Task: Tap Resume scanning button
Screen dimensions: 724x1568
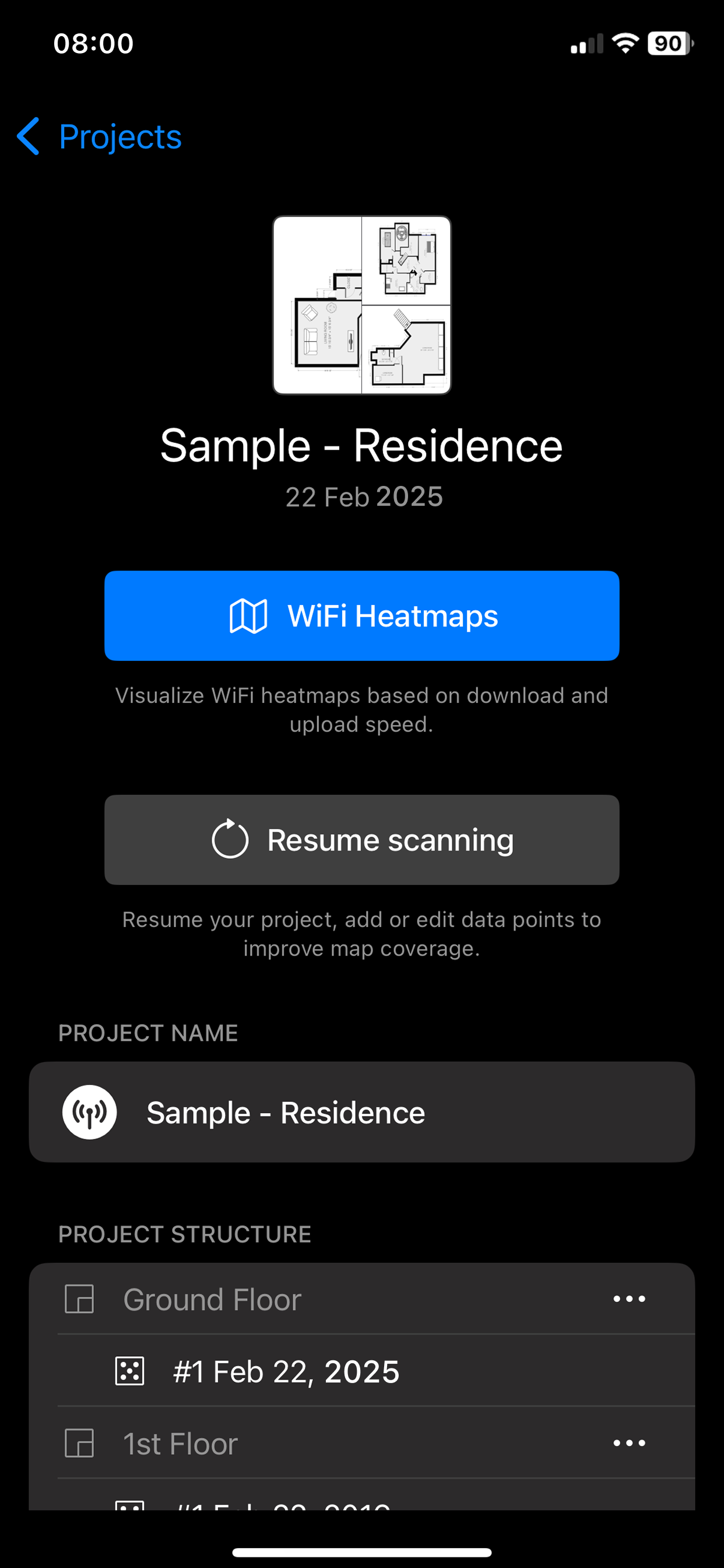Action: pos(362,839)
